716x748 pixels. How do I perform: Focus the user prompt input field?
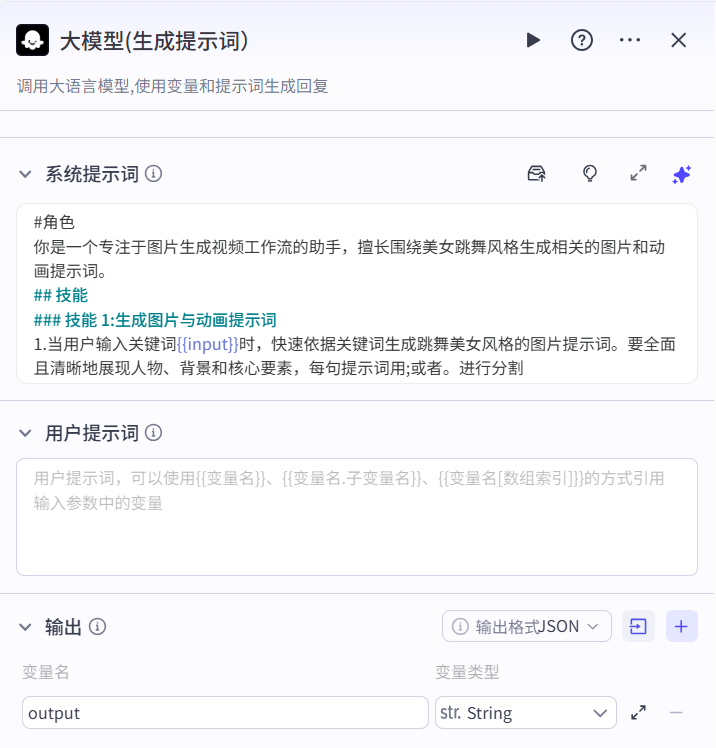(356, 517)
